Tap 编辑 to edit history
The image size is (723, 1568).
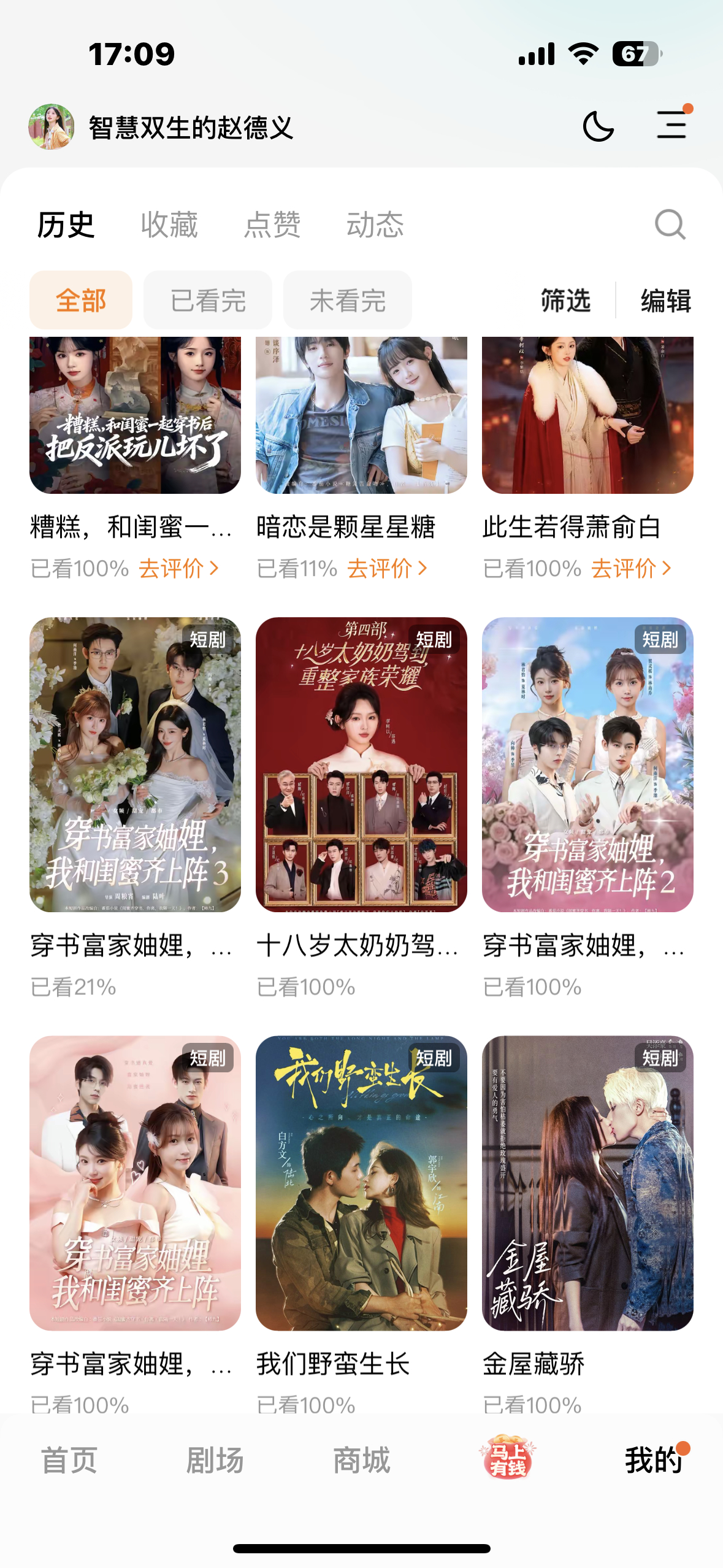(x=666, y=301)
